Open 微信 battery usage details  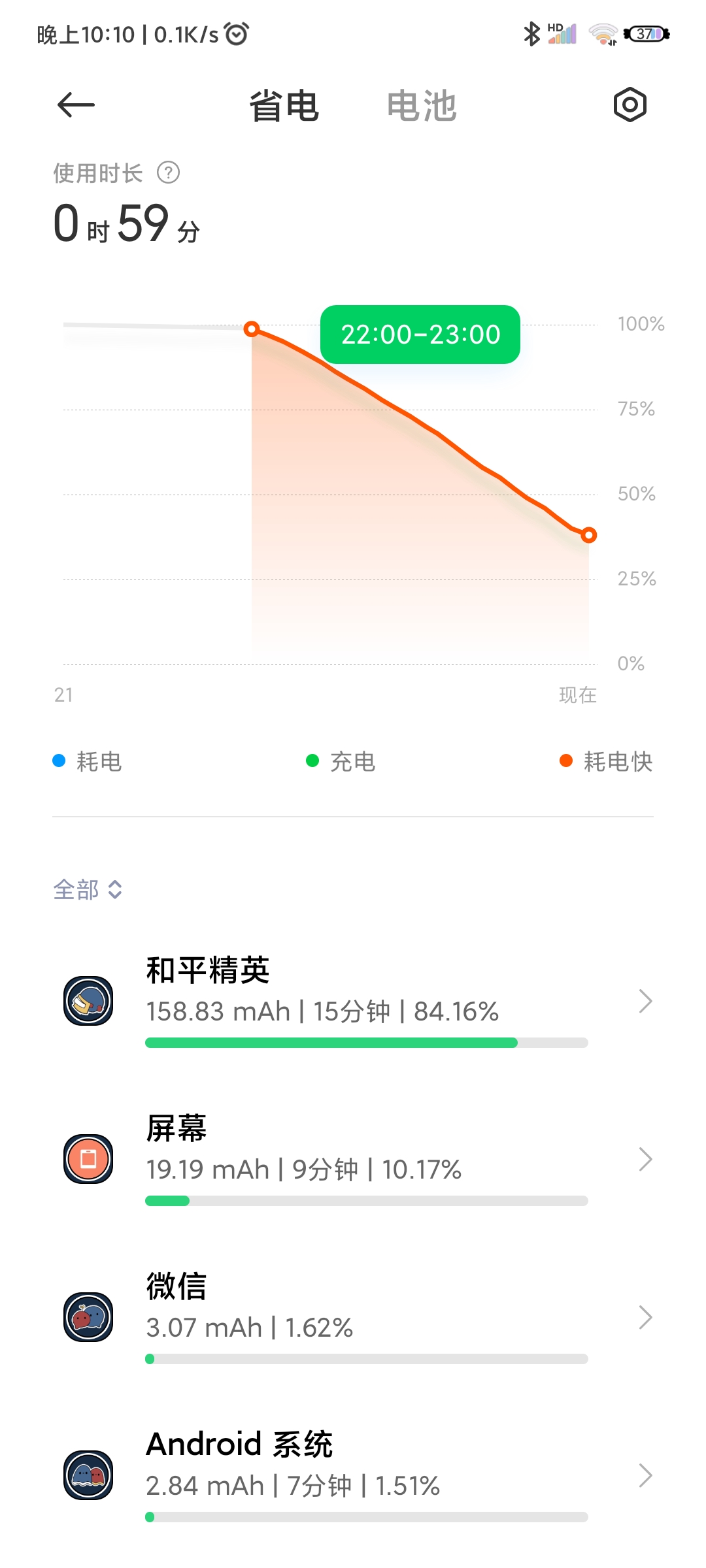coord(353,1317)
